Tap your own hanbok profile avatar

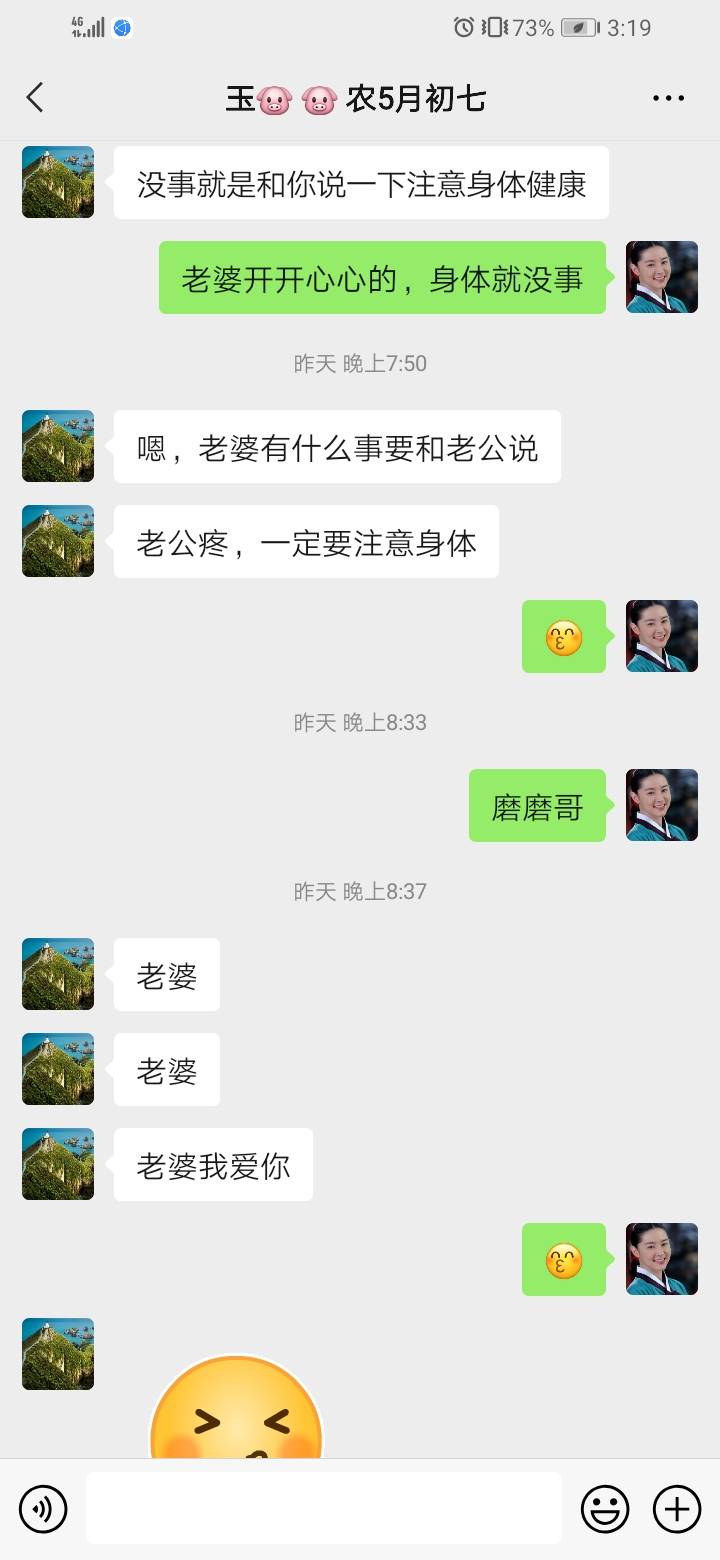click(x=661, y=278)
